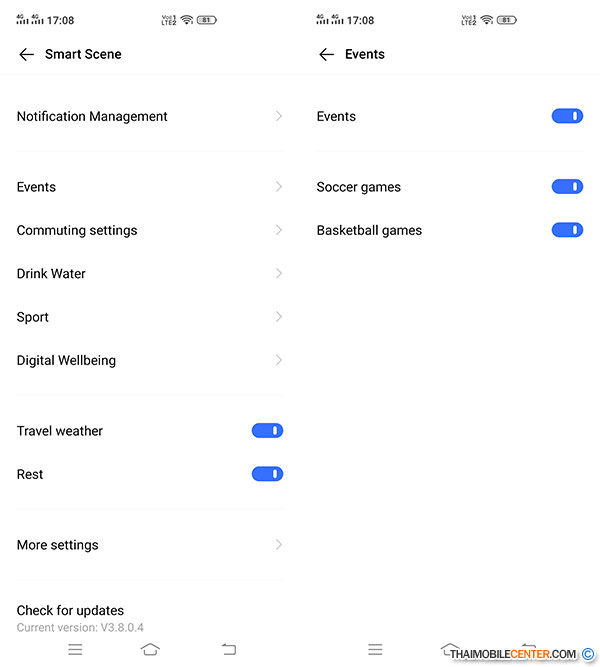Screen dimensions: 600x667
Task: Open Notification Management settings
Action: [x=150, y=116]
